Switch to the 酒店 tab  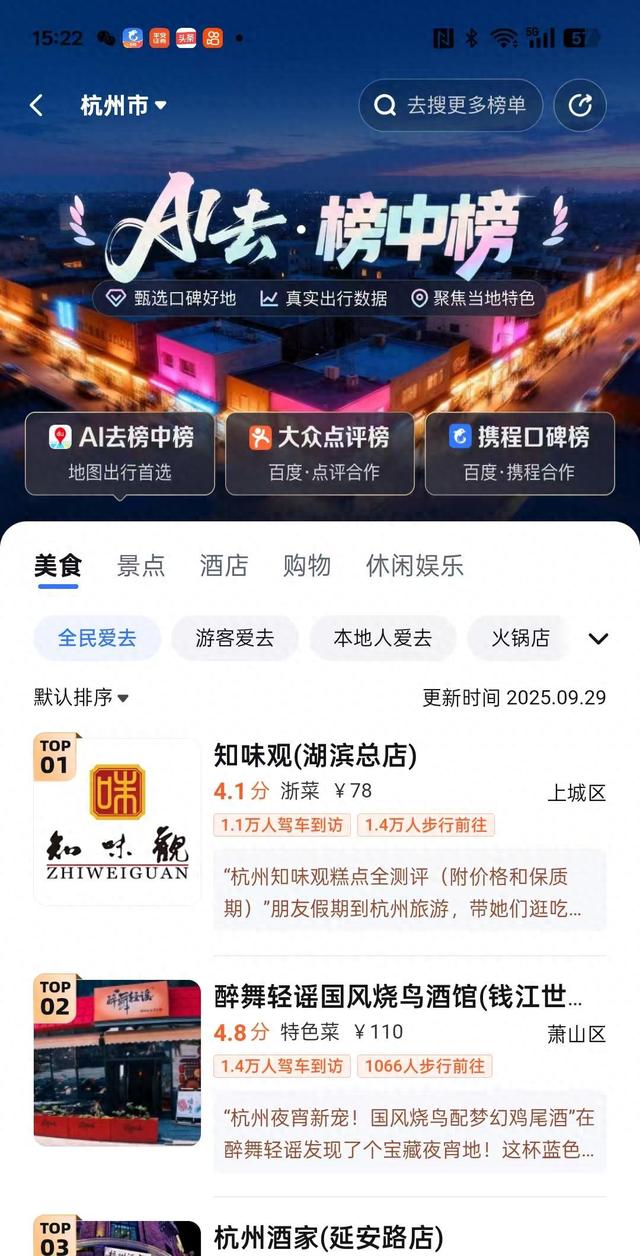(x=224, y=566)
